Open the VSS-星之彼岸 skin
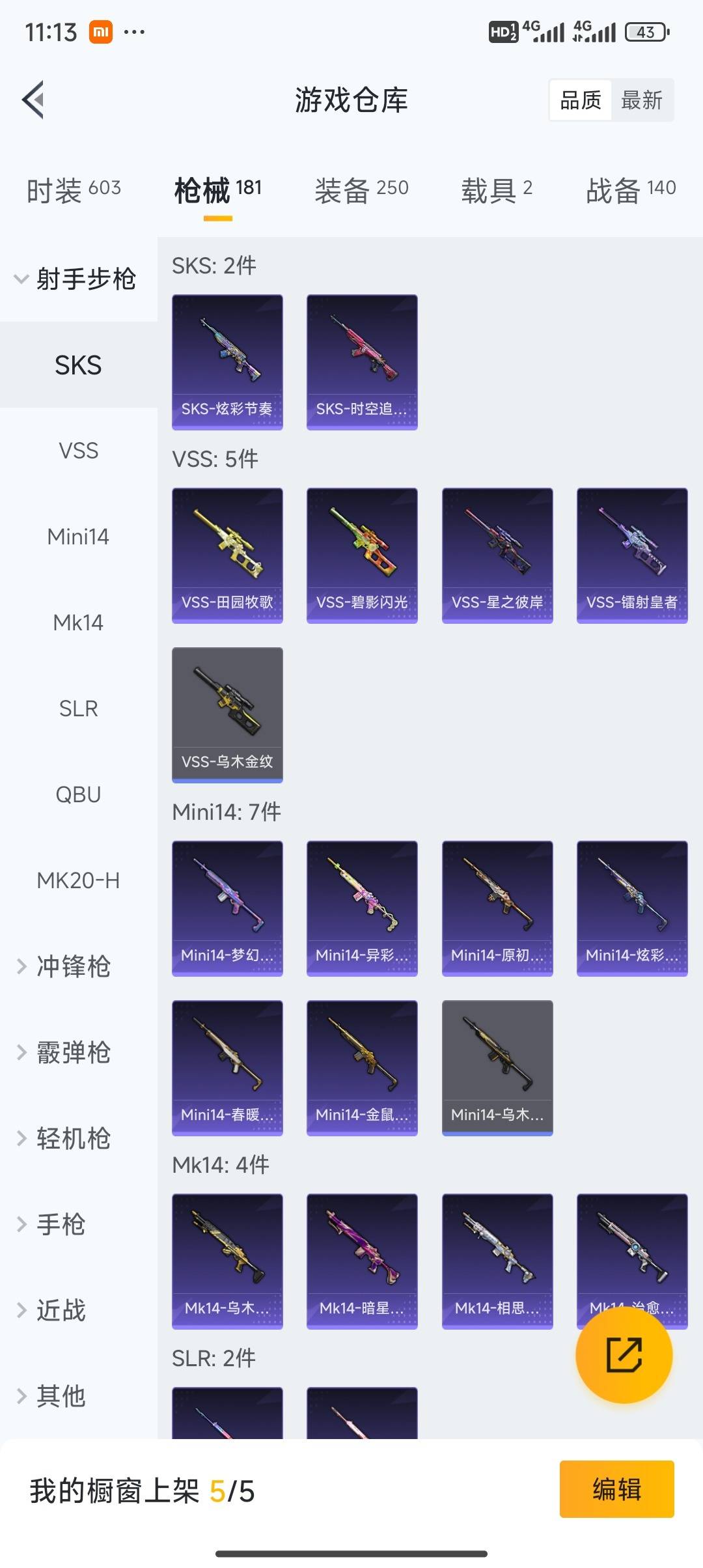 tap(497, 555)
